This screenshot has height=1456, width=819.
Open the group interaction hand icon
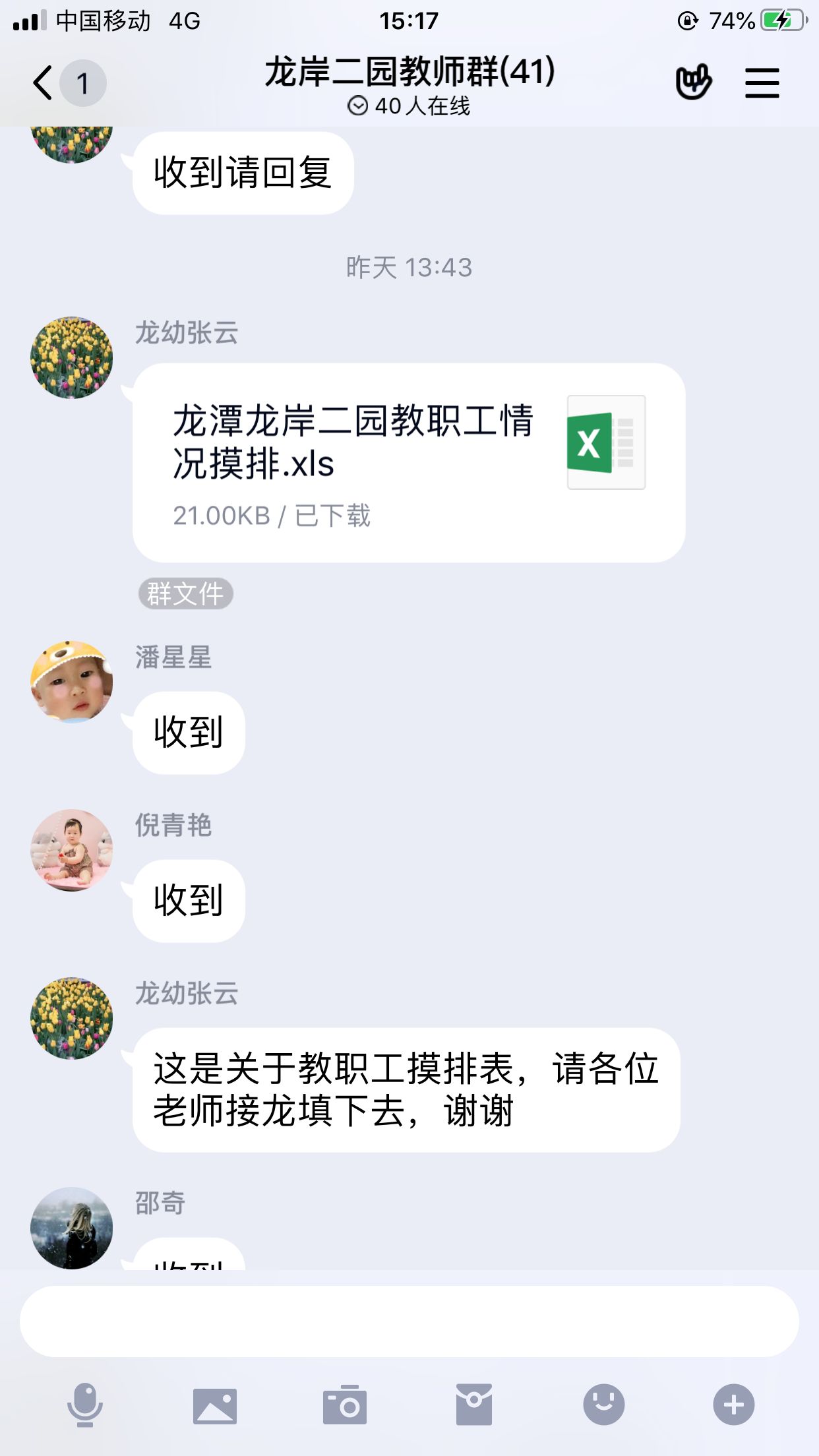tap(693, 82)
